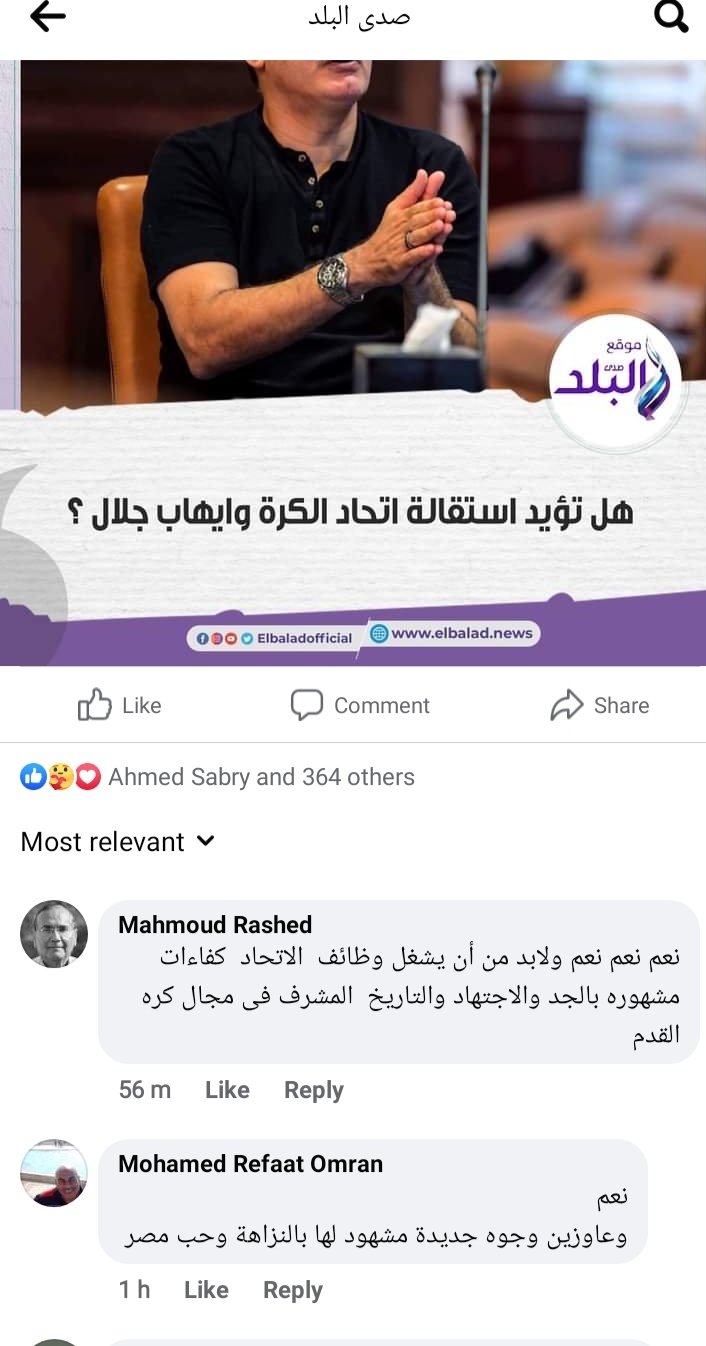This screenshot has height=1346, width=706.
Task: Like Mahmoud Rashed's comment
Action: pos(227,1090)
